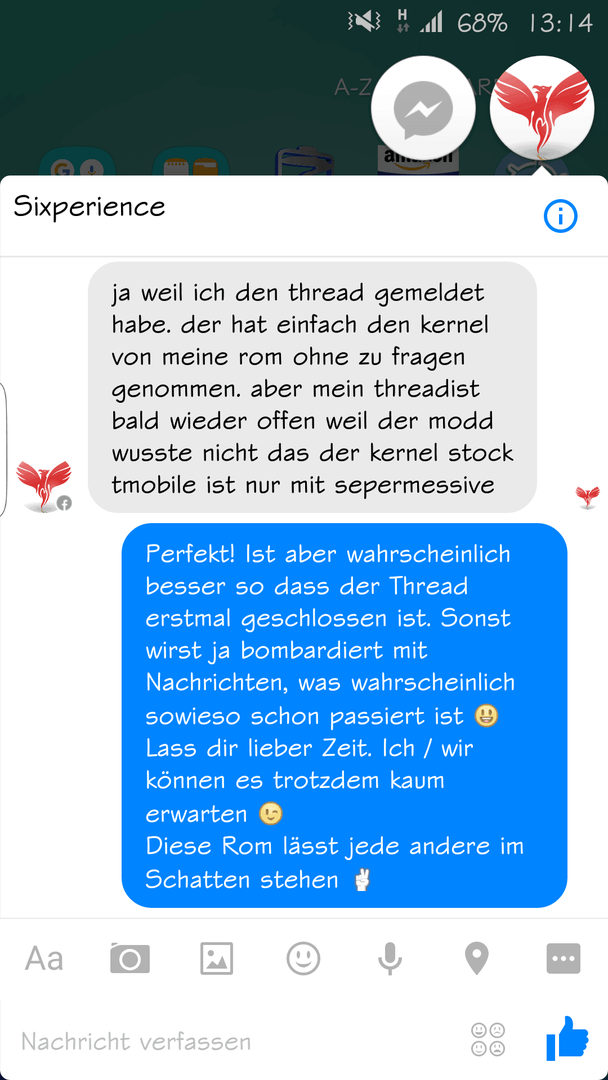Viewport: 608px width, 1080px height.
Task: Open the emoji smiley picker
Action: (304, 958)
